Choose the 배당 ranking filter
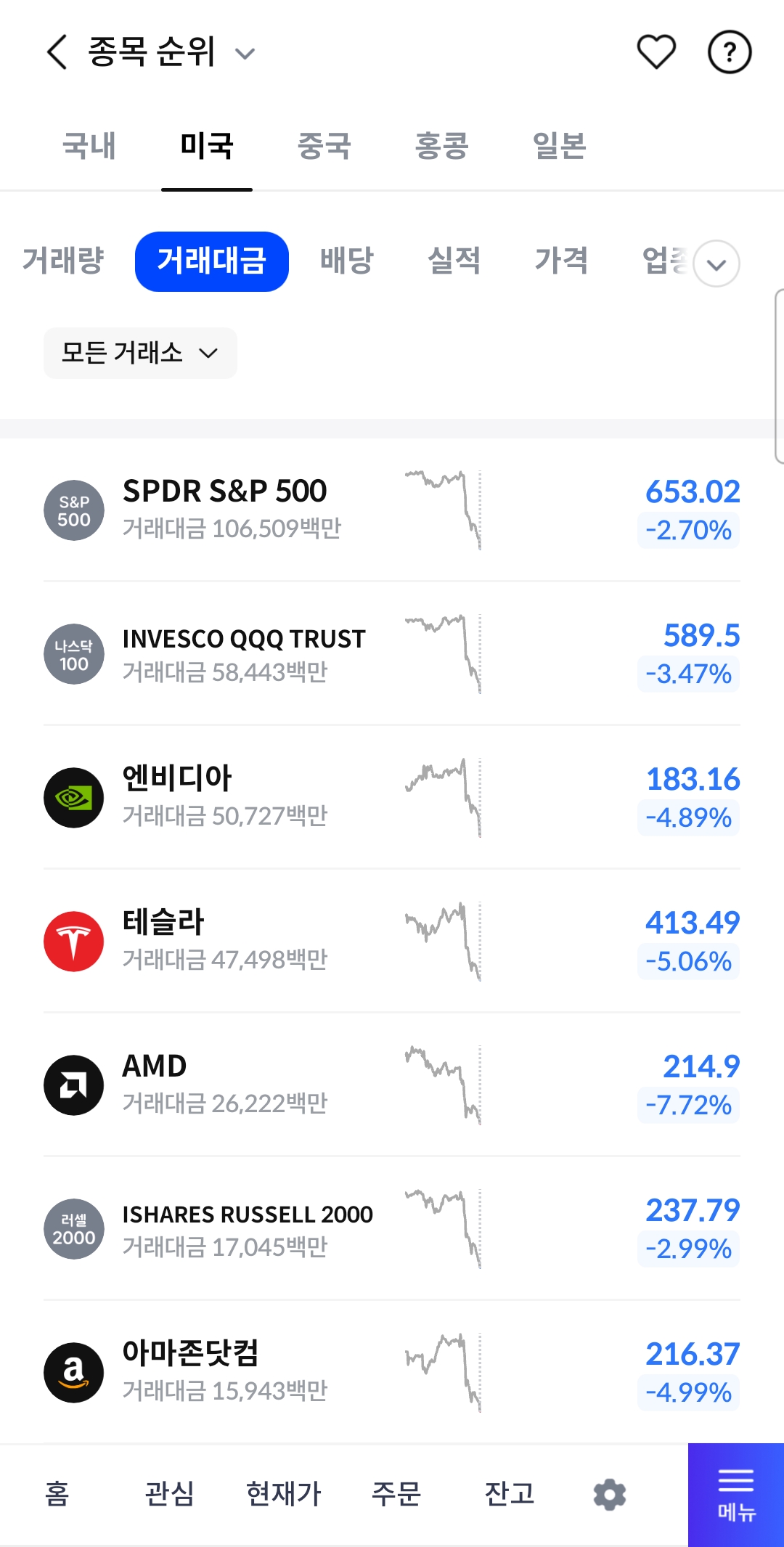 (x=347, y=261)
